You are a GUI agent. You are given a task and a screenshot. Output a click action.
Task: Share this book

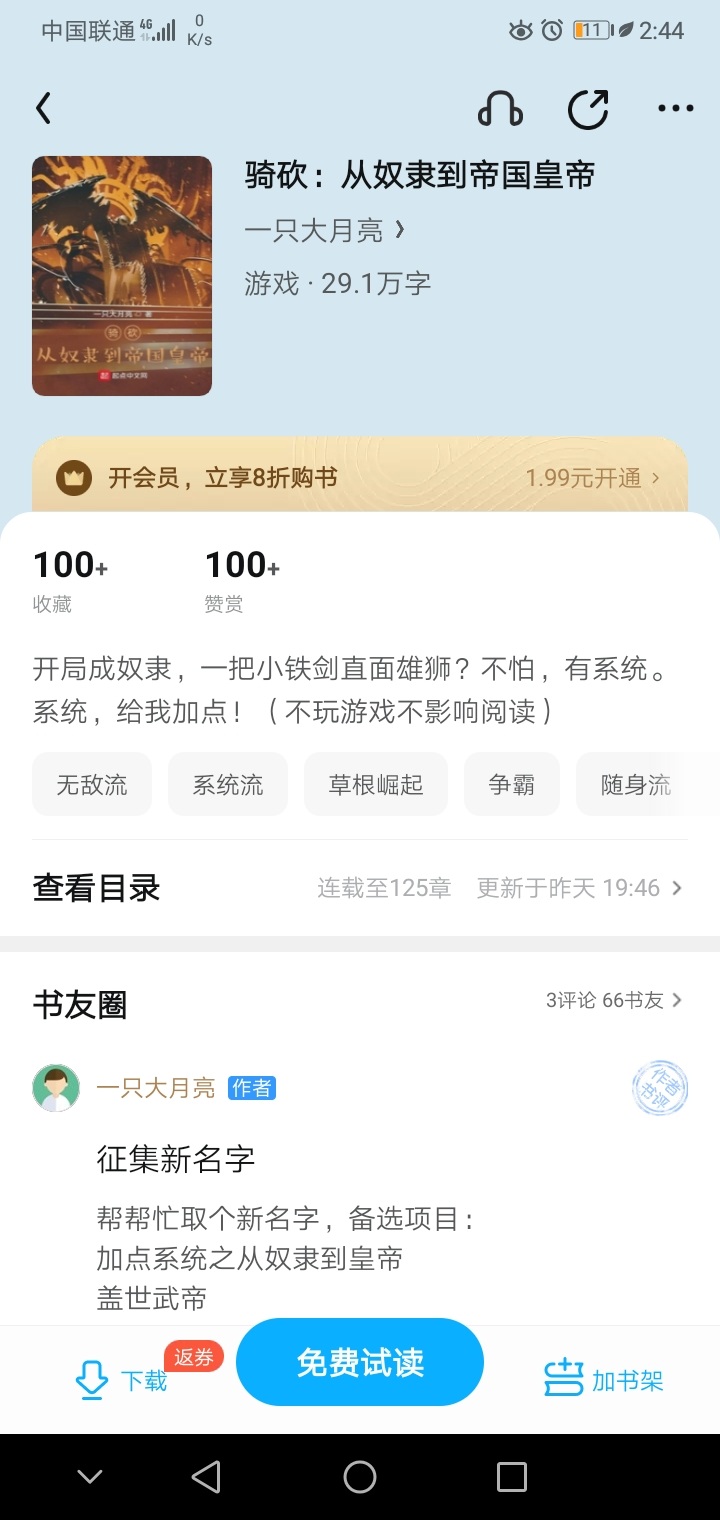tap(588, 108)
